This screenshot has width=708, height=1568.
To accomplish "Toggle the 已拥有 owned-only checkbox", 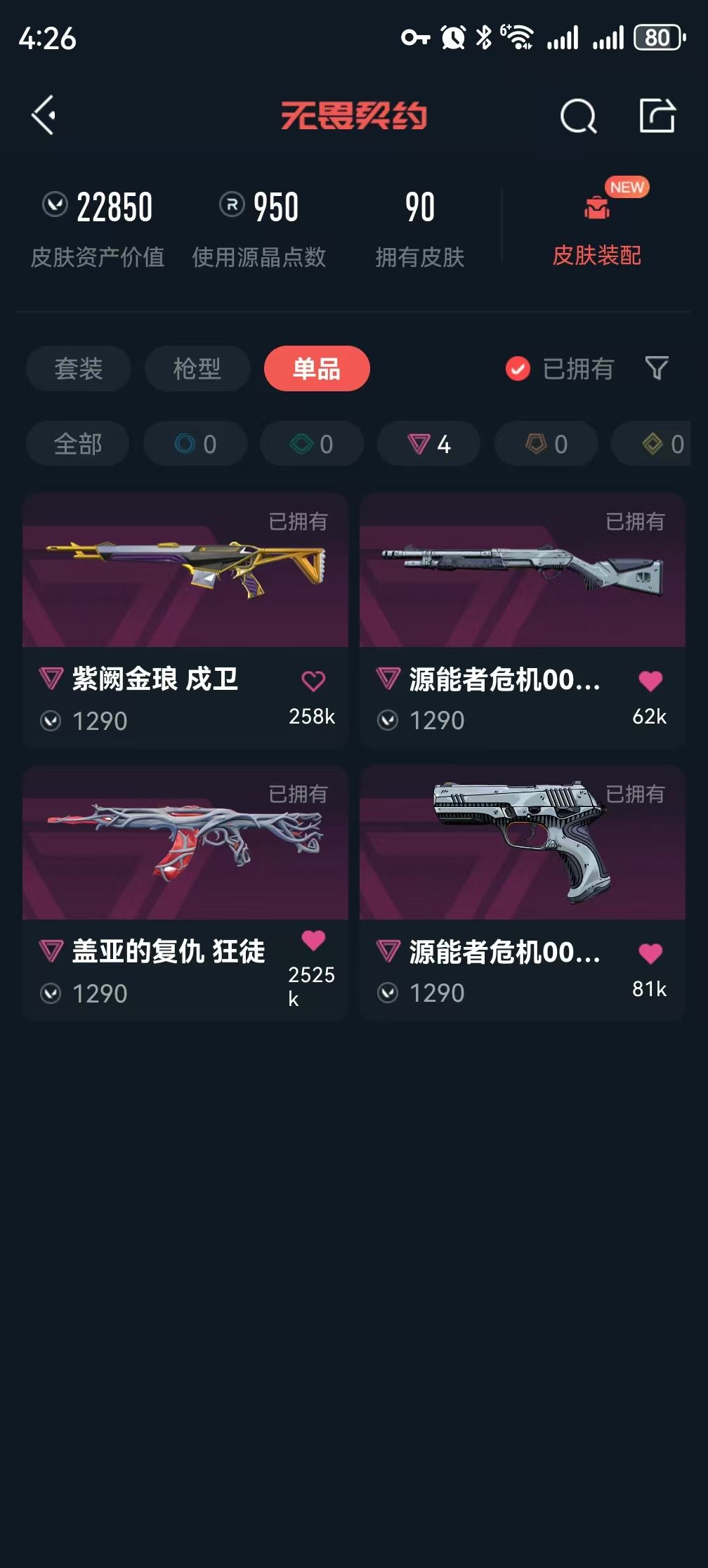I will coord(518,369).
